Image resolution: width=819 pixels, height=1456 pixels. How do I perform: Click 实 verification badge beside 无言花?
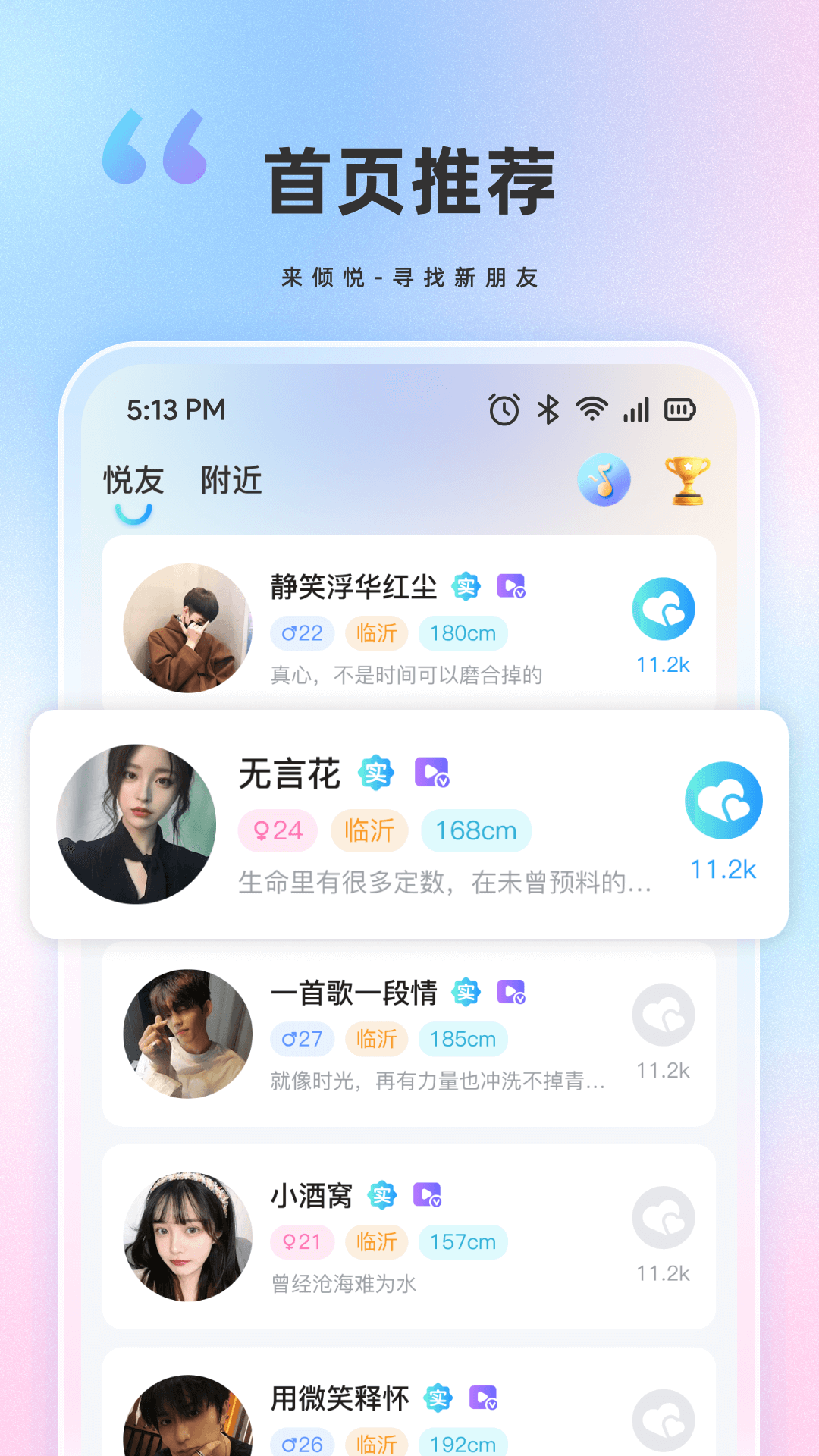tap(375, 771)
